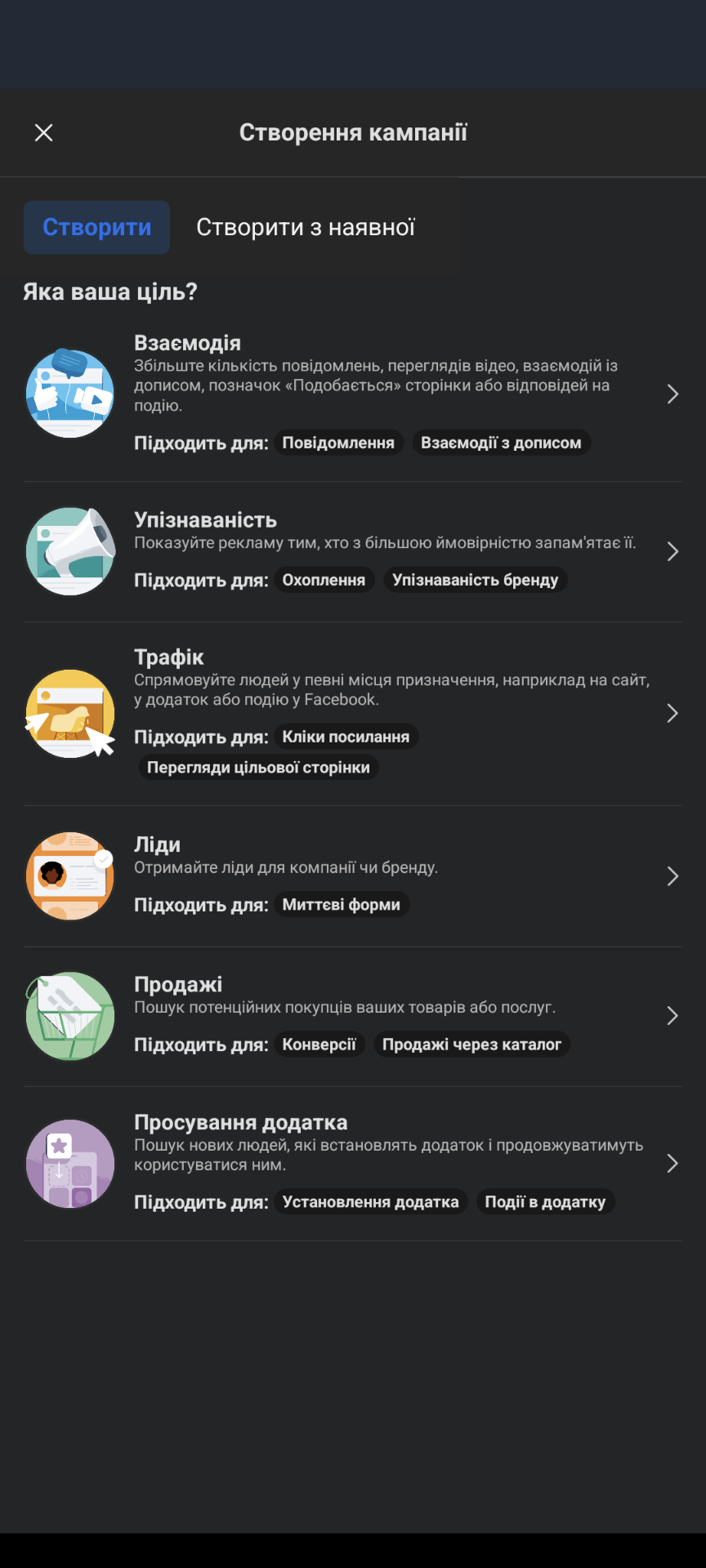Close the campaign creation screen
The height and width of the screenshot is (1568, 706).
[44, 132]
